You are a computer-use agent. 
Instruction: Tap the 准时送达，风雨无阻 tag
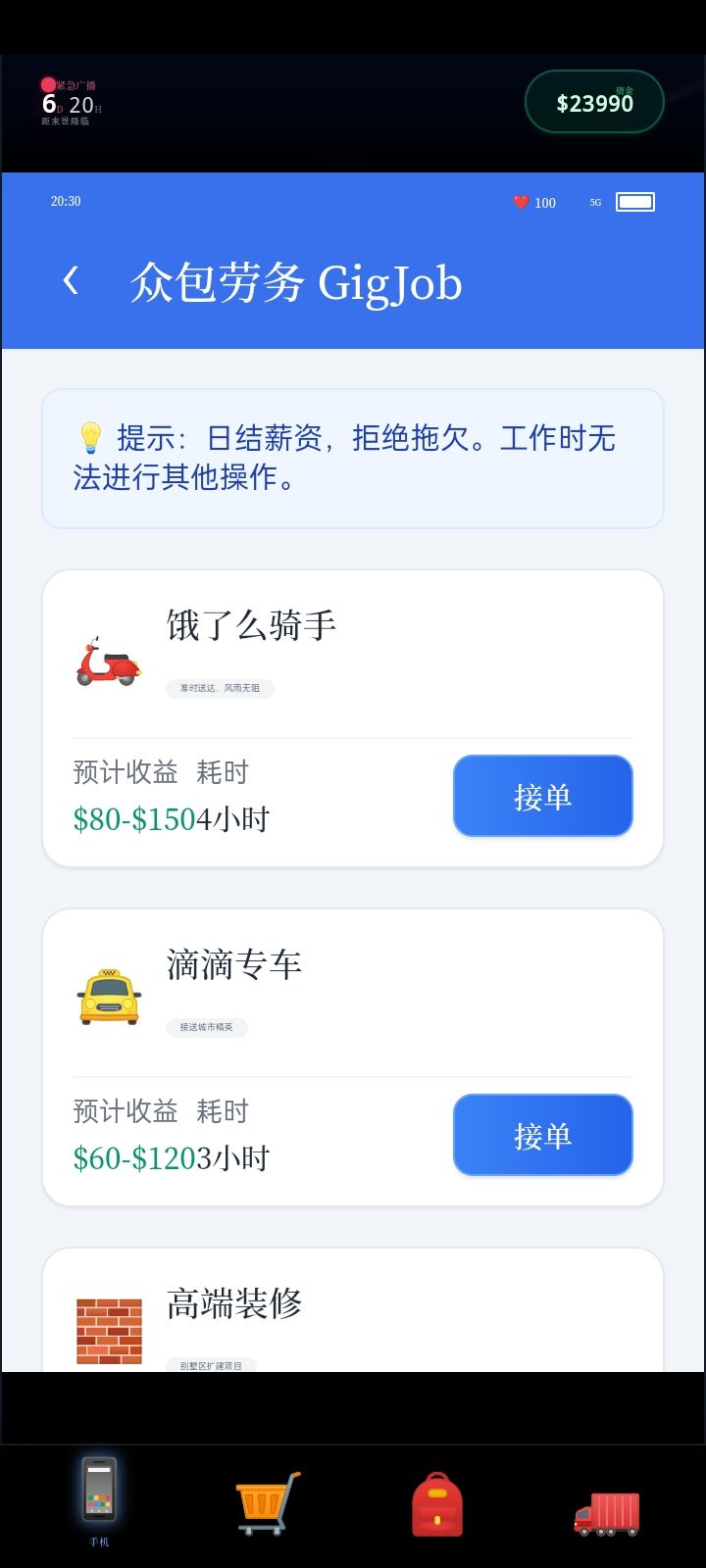pyautogui.click(x=220, y=688)
